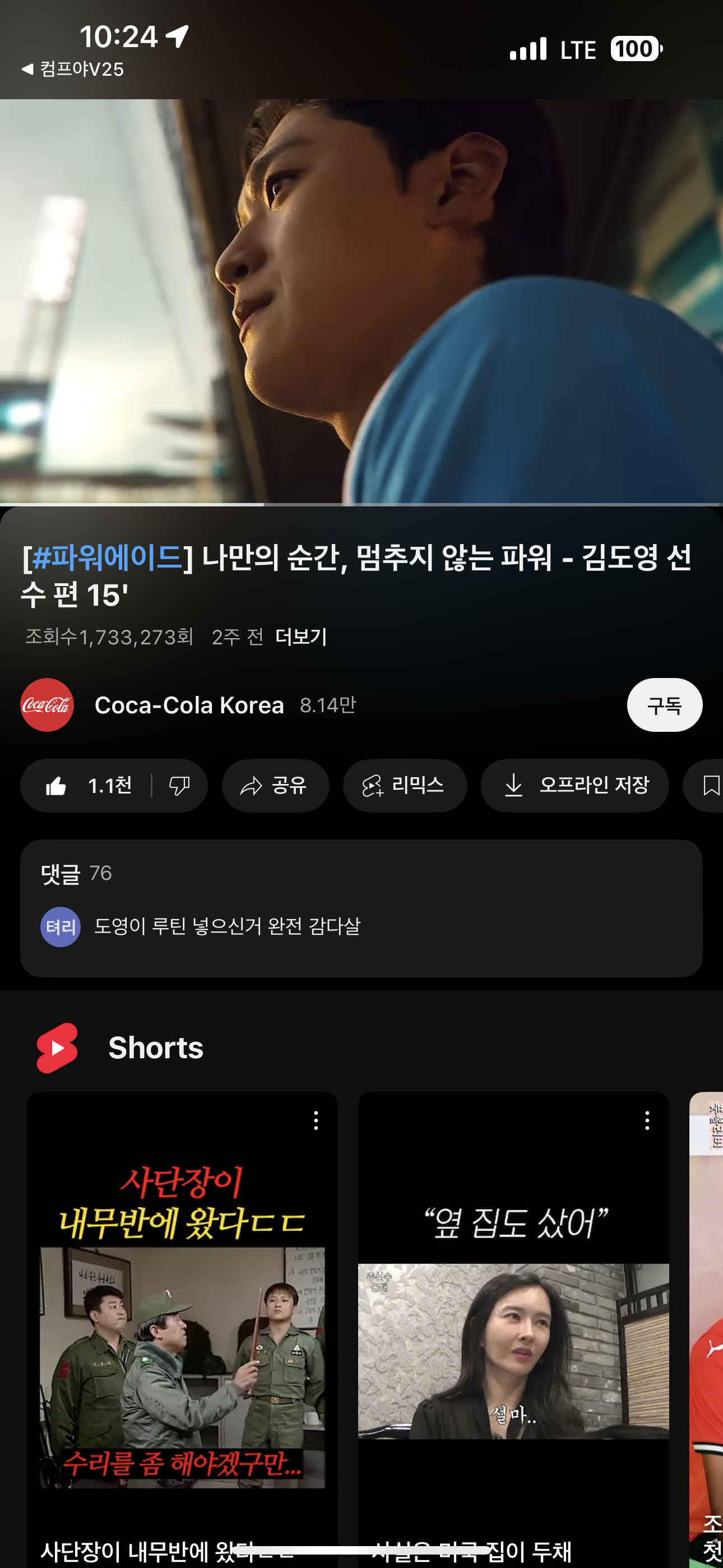This screenshot has width=723, height=1568.
Task: Dislike this video
Action: (179, 786)
